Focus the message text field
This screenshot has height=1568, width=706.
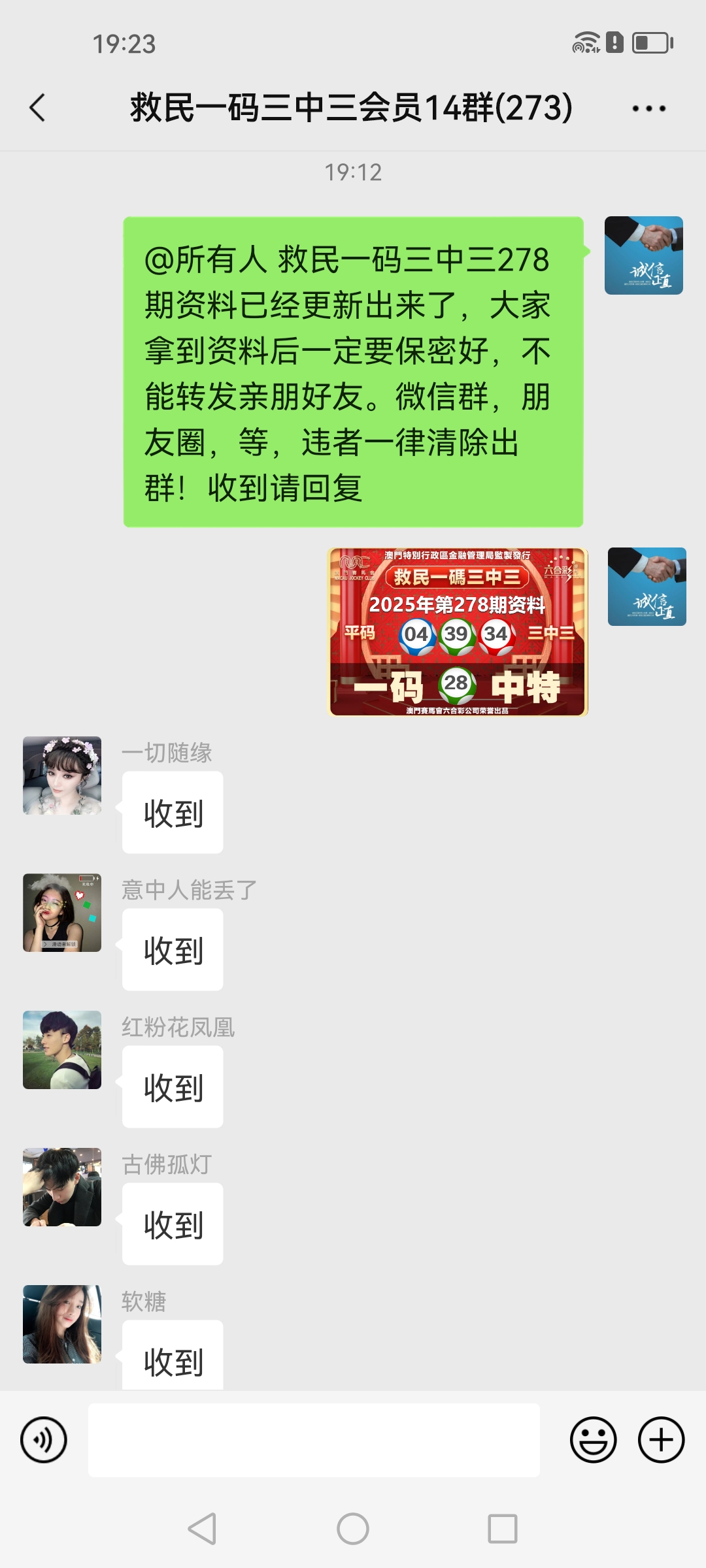[314, 1439]
